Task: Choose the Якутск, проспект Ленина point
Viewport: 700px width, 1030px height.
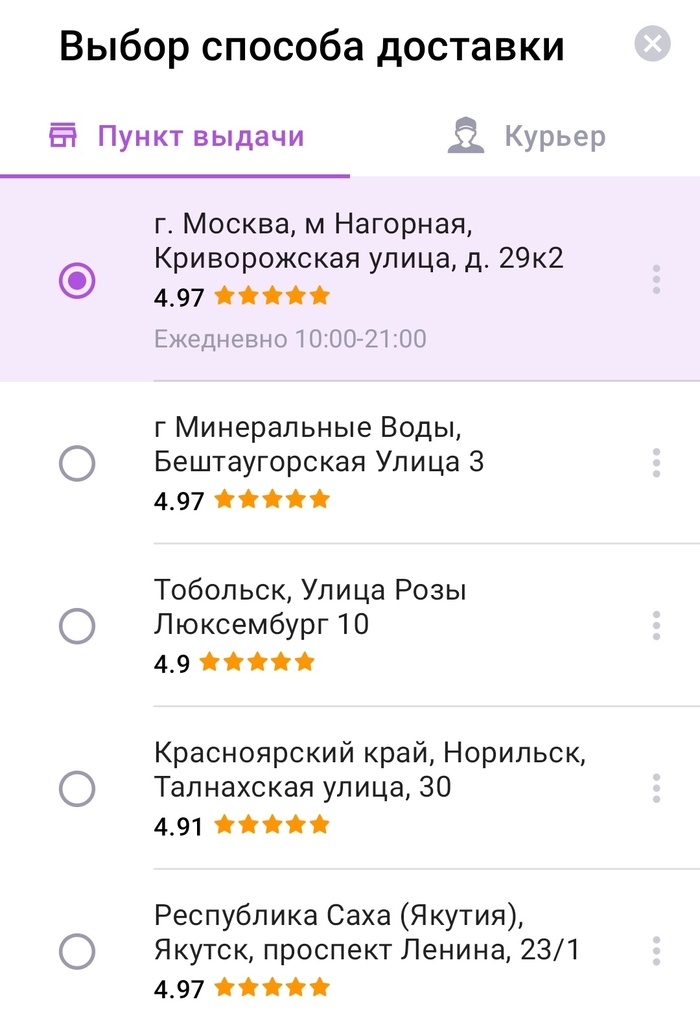Action: (77, 951)
